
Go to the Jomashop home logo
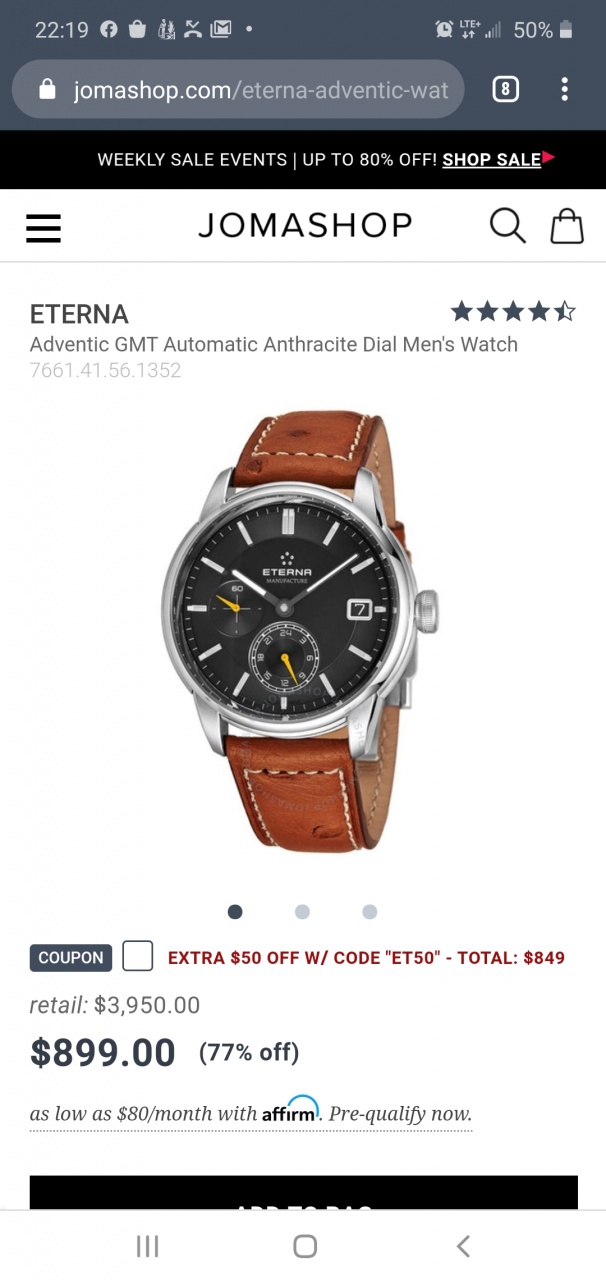click(x=304, y=226)
